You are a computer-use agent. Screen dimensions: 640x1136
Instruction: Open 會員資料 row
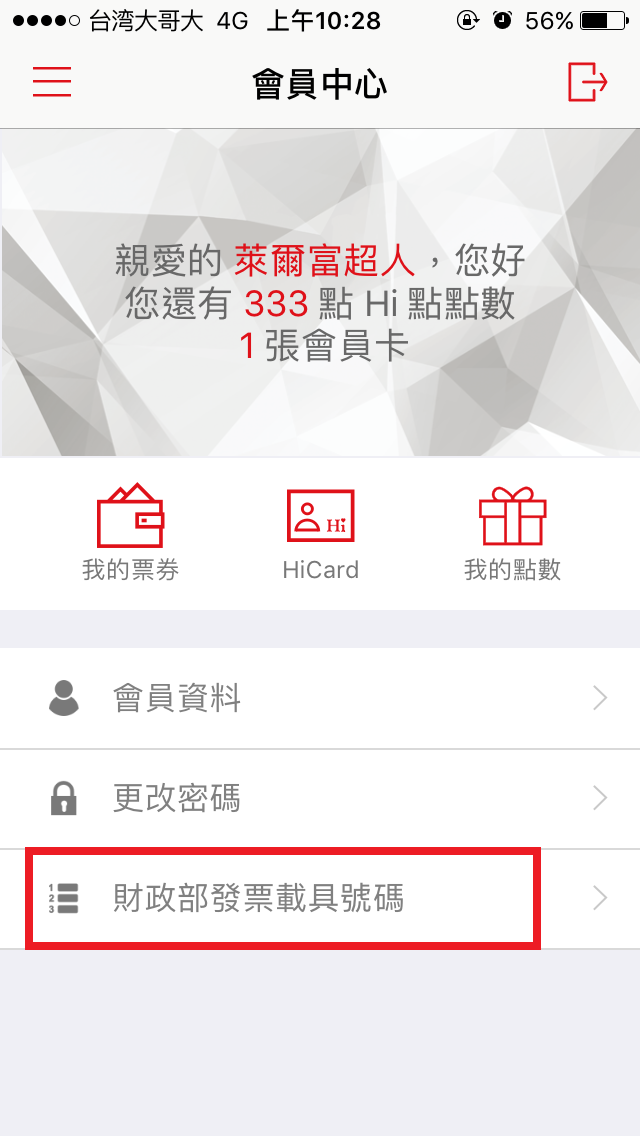coord(320,698)
